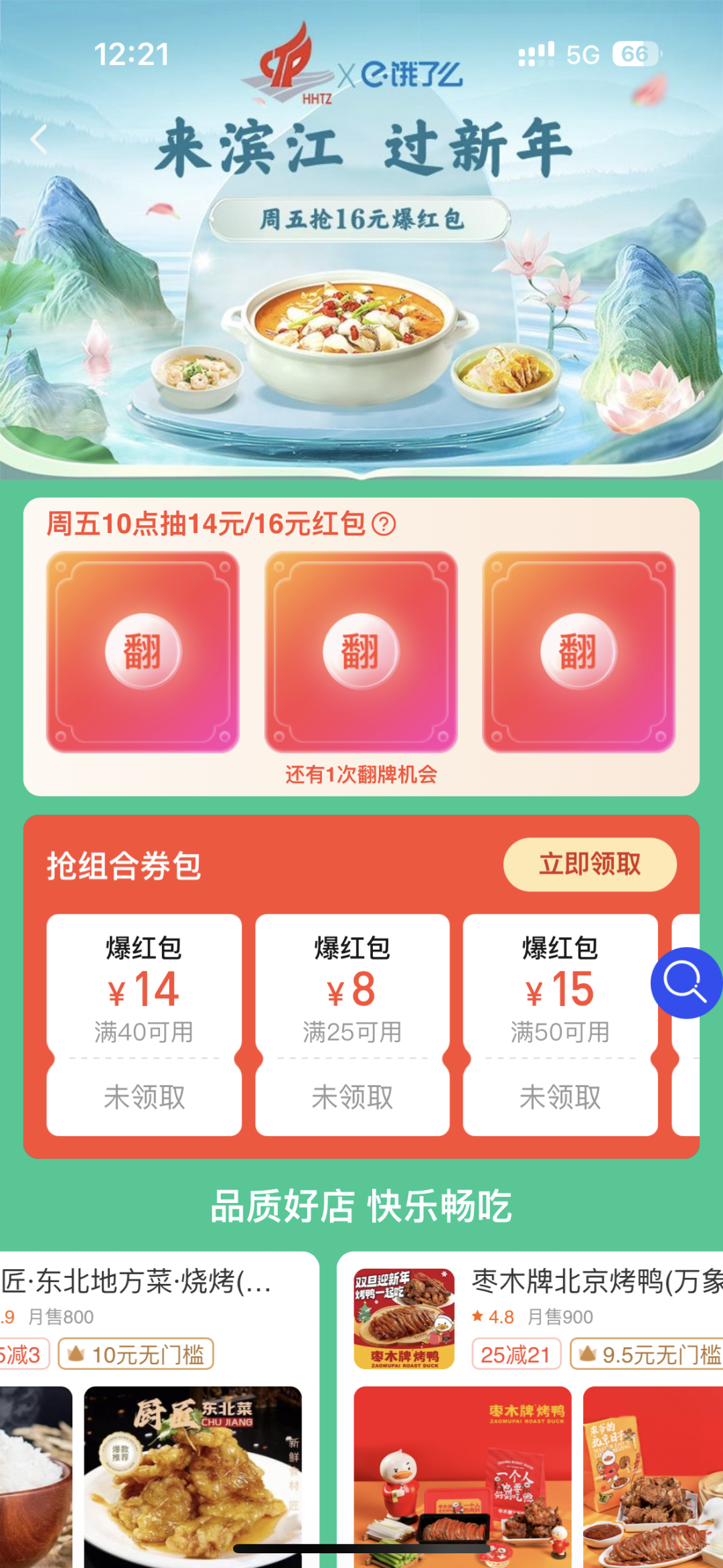Viewport: 723px width, 1568px height.
Task: Flip the middle 翻 card
Action: (x=361, y=651)
